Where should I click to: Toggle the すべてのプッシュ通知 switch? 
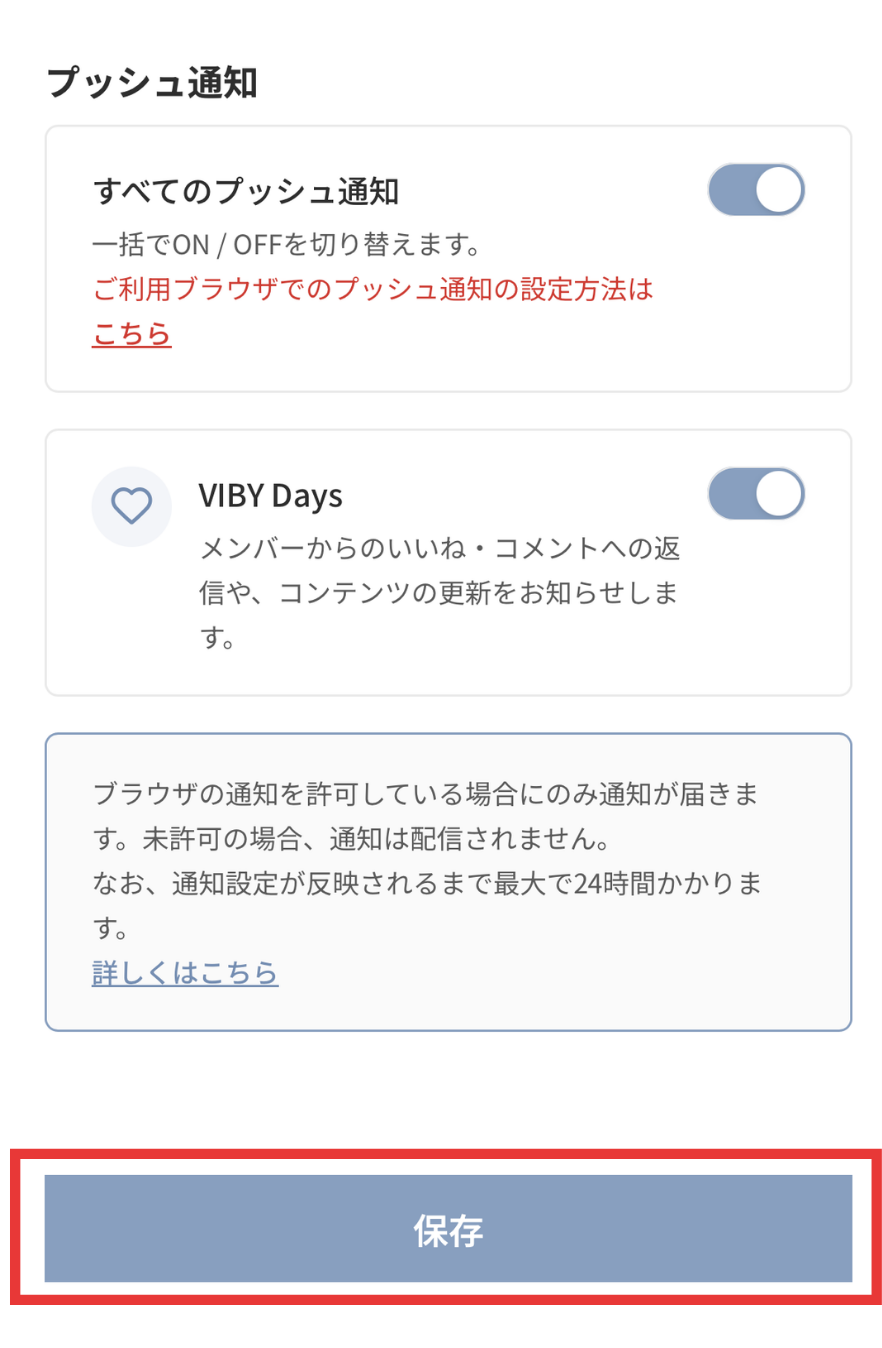point(756,190)
